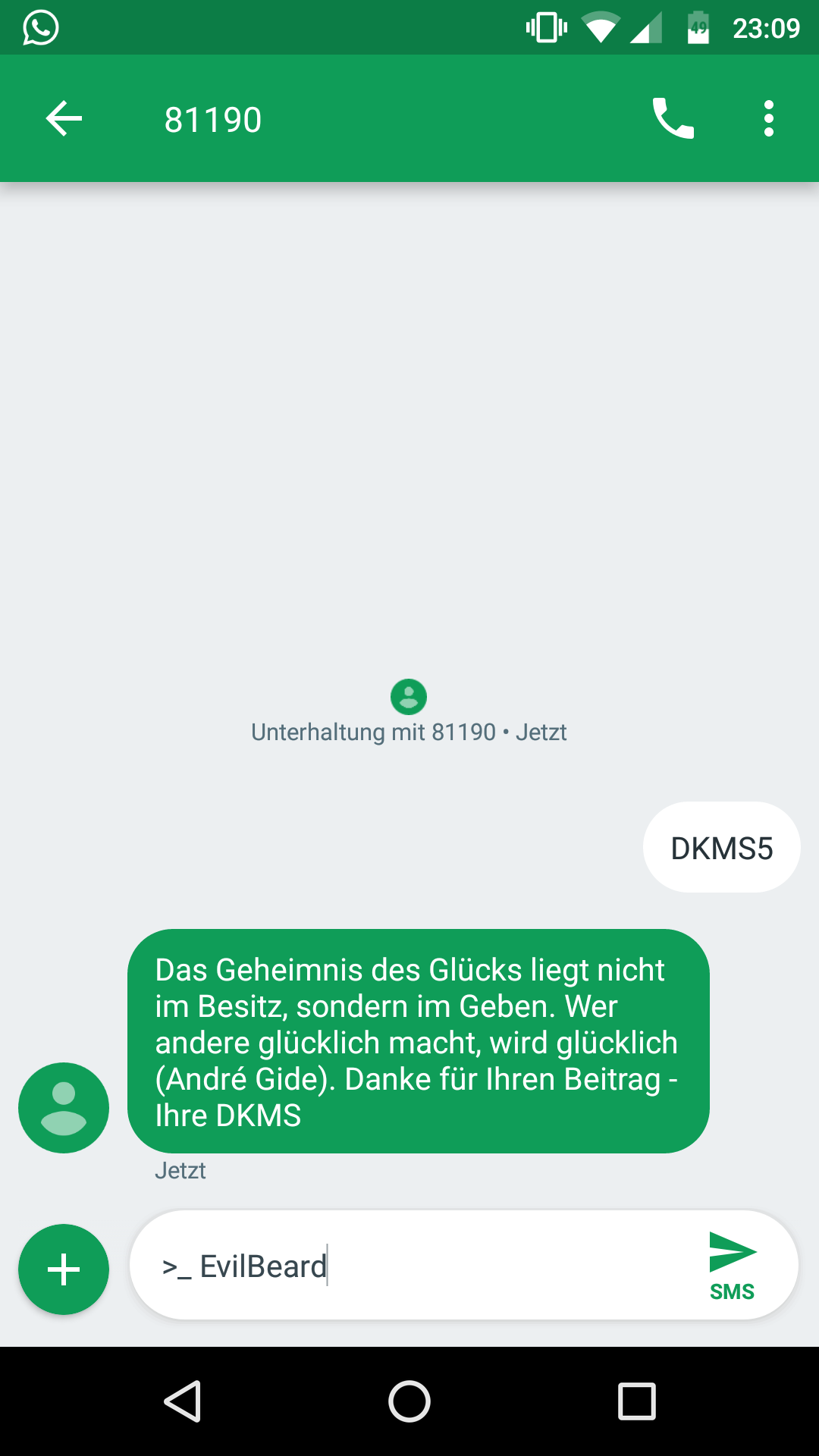Open recent apps overview
This screenshot has height=1456, width=819.
pyautogui.click(x=637, y=1401)
